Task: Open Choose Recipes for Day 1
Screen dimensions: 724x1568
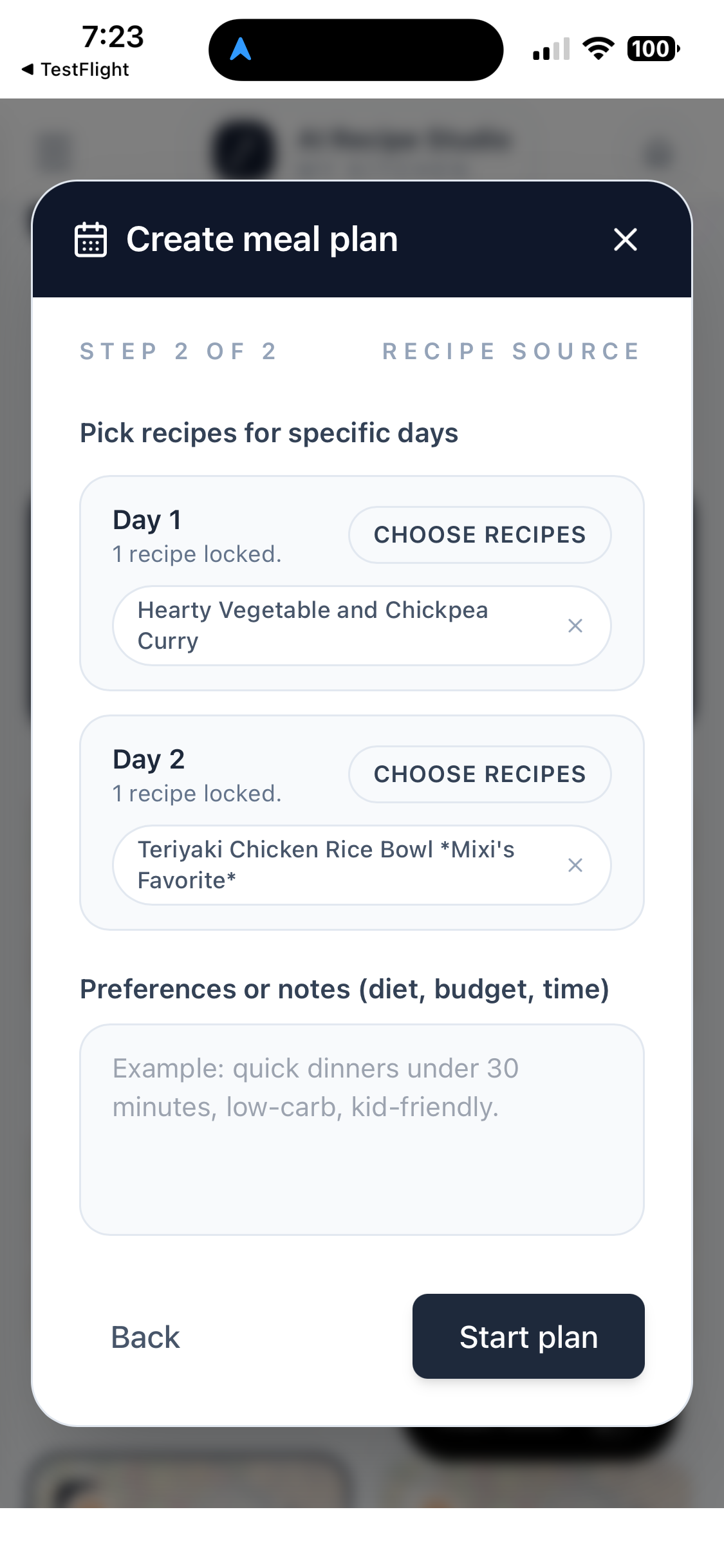Action: tap(479, 534)
